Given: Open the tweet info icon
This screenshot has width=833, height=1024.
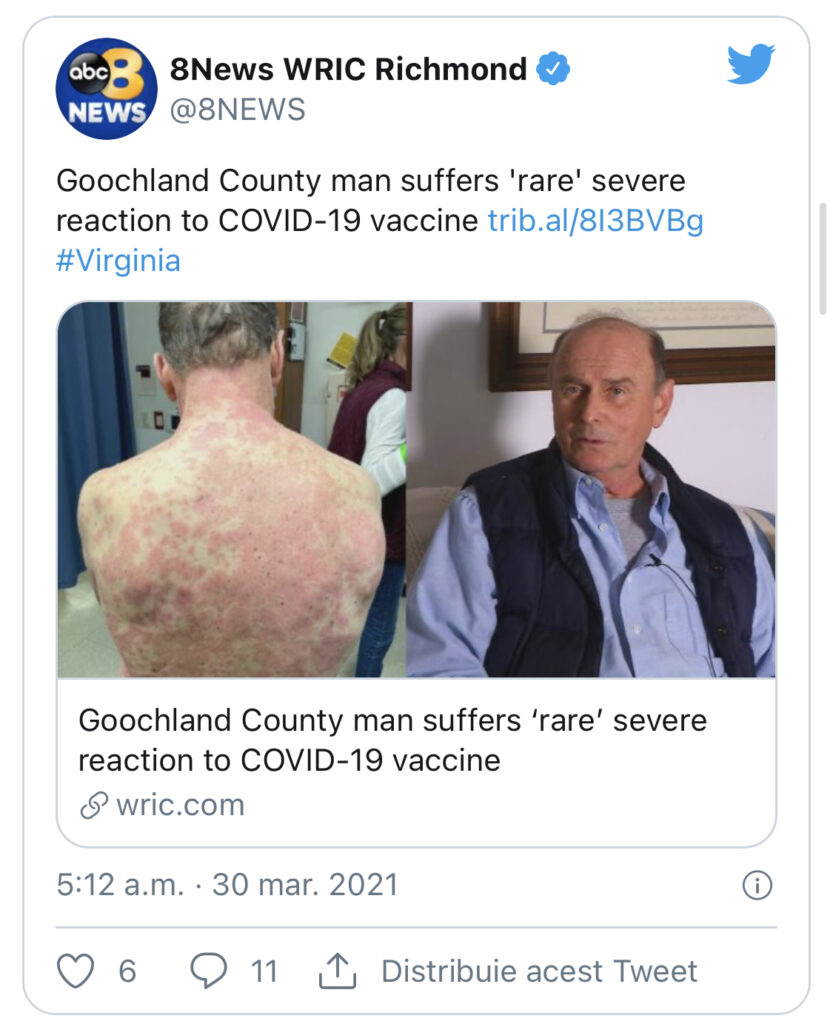Looking at the screenshot, I should (x=757, y=885).
